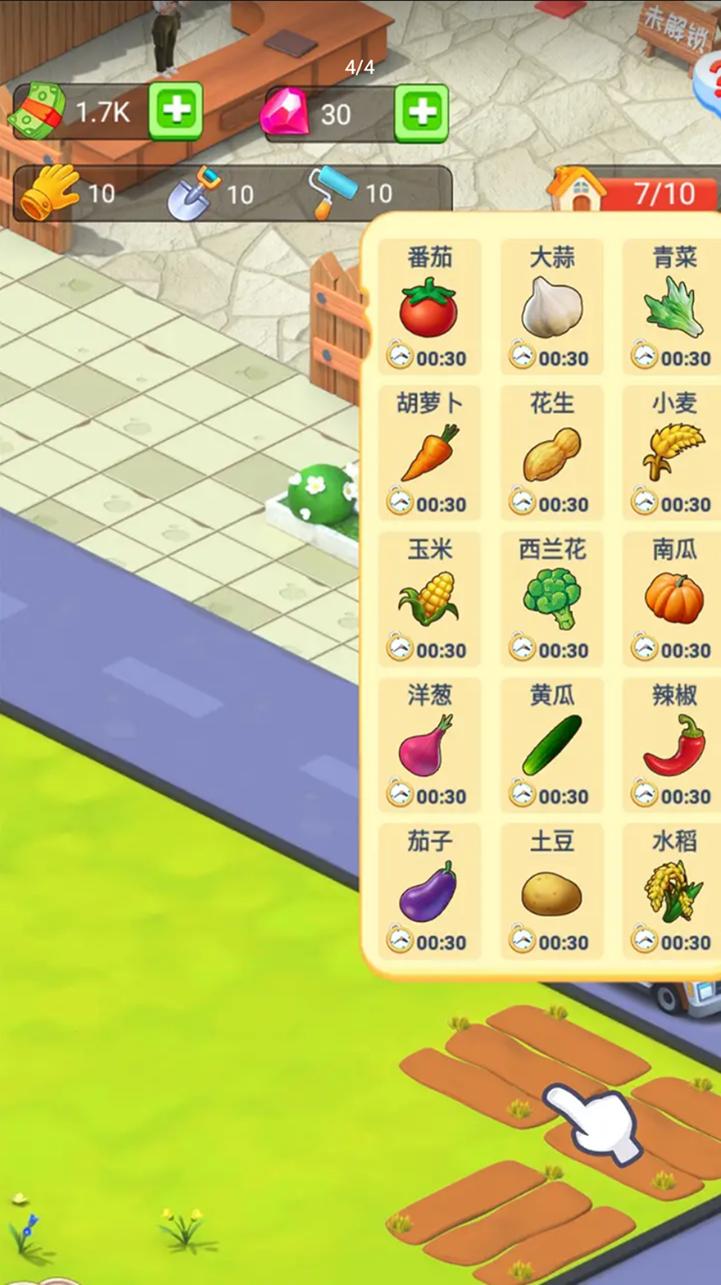The image size is (721, 1285).
Task: Choose the 黄瓜 cucumber seed
Action: coord(552,744)
